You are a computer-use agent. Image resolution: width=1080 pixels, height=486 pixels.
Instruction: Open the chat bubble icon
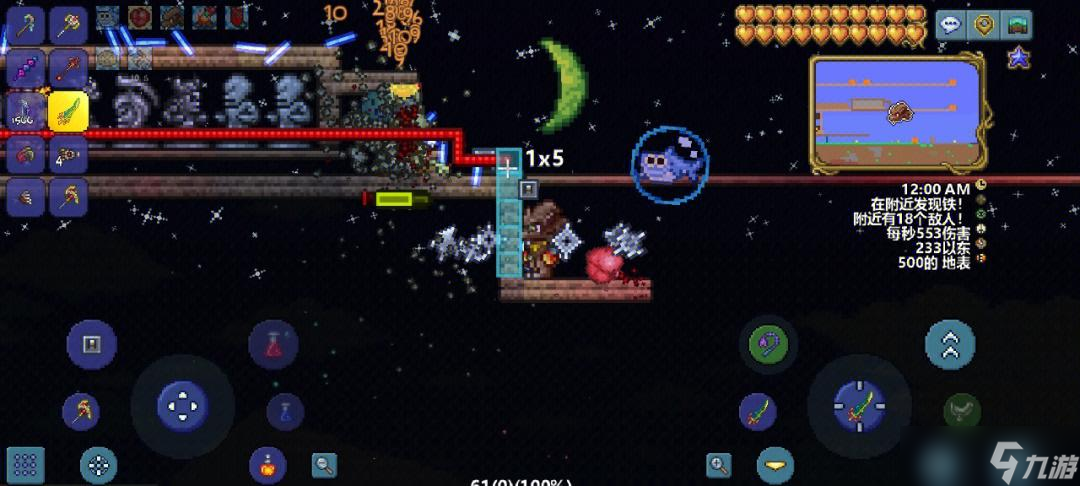[x=950, y=25]
